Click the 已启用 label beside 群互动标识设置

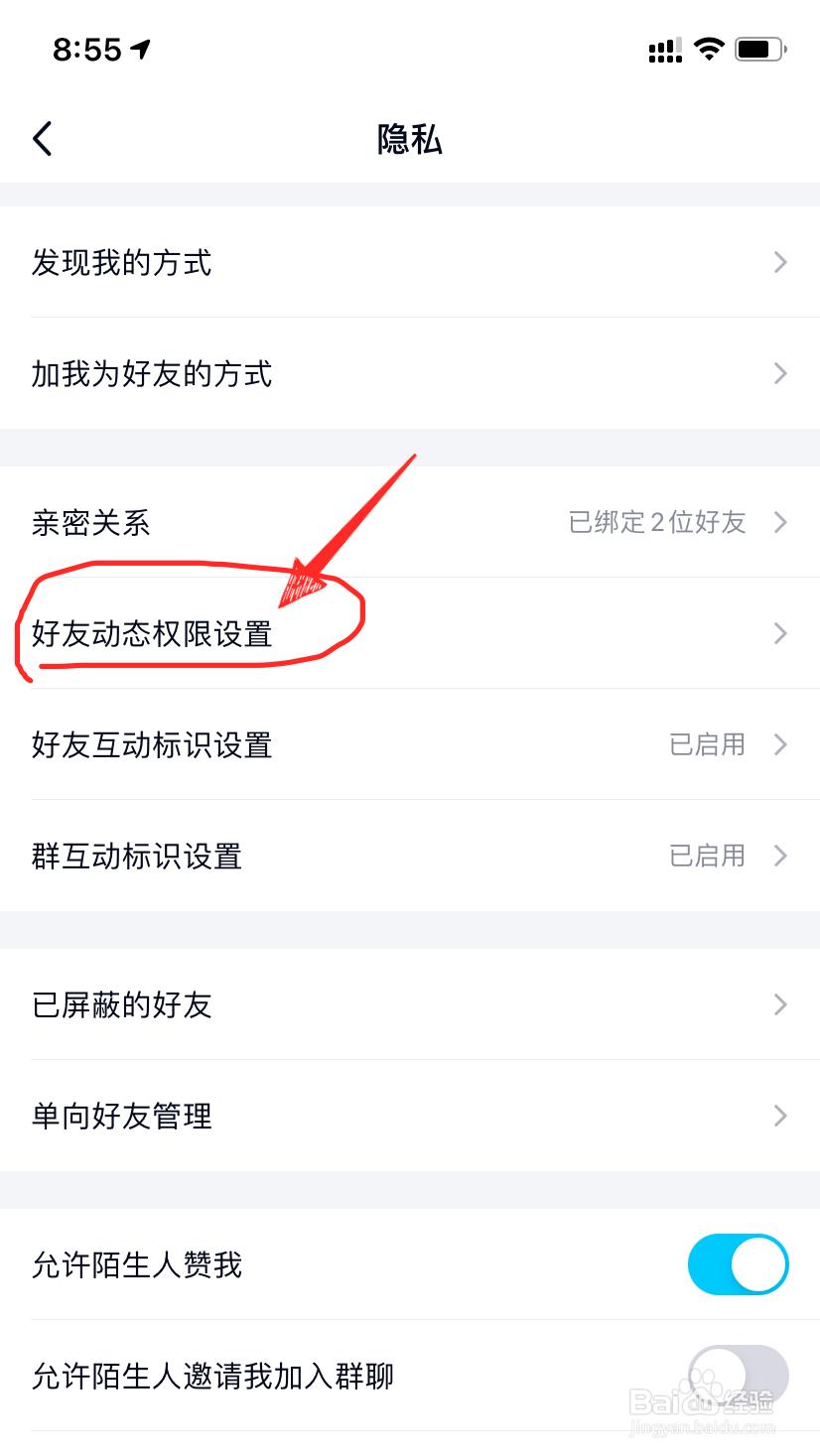point(708,856)
